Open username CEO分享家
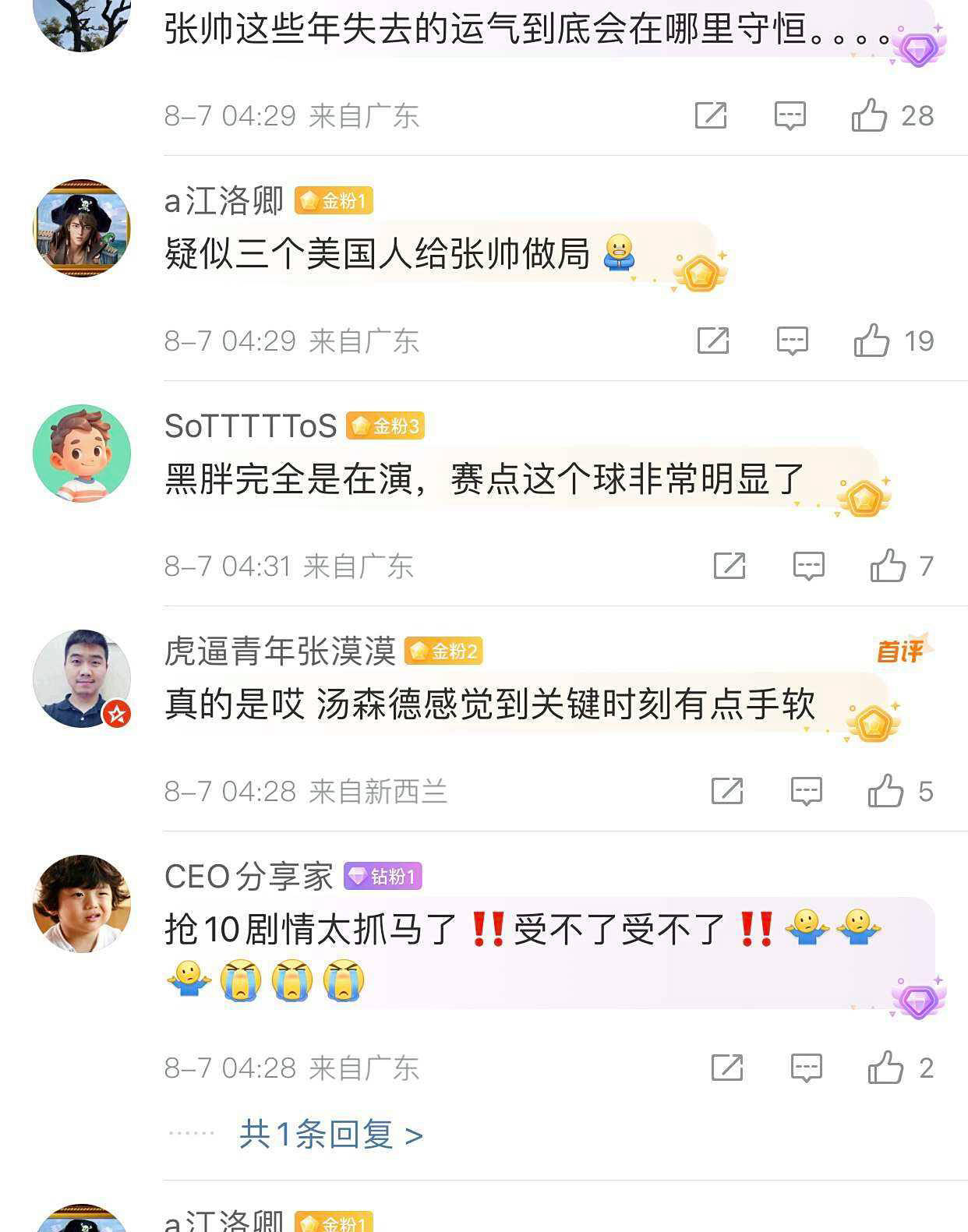968x1232 pixels. [x=249, y=877]
